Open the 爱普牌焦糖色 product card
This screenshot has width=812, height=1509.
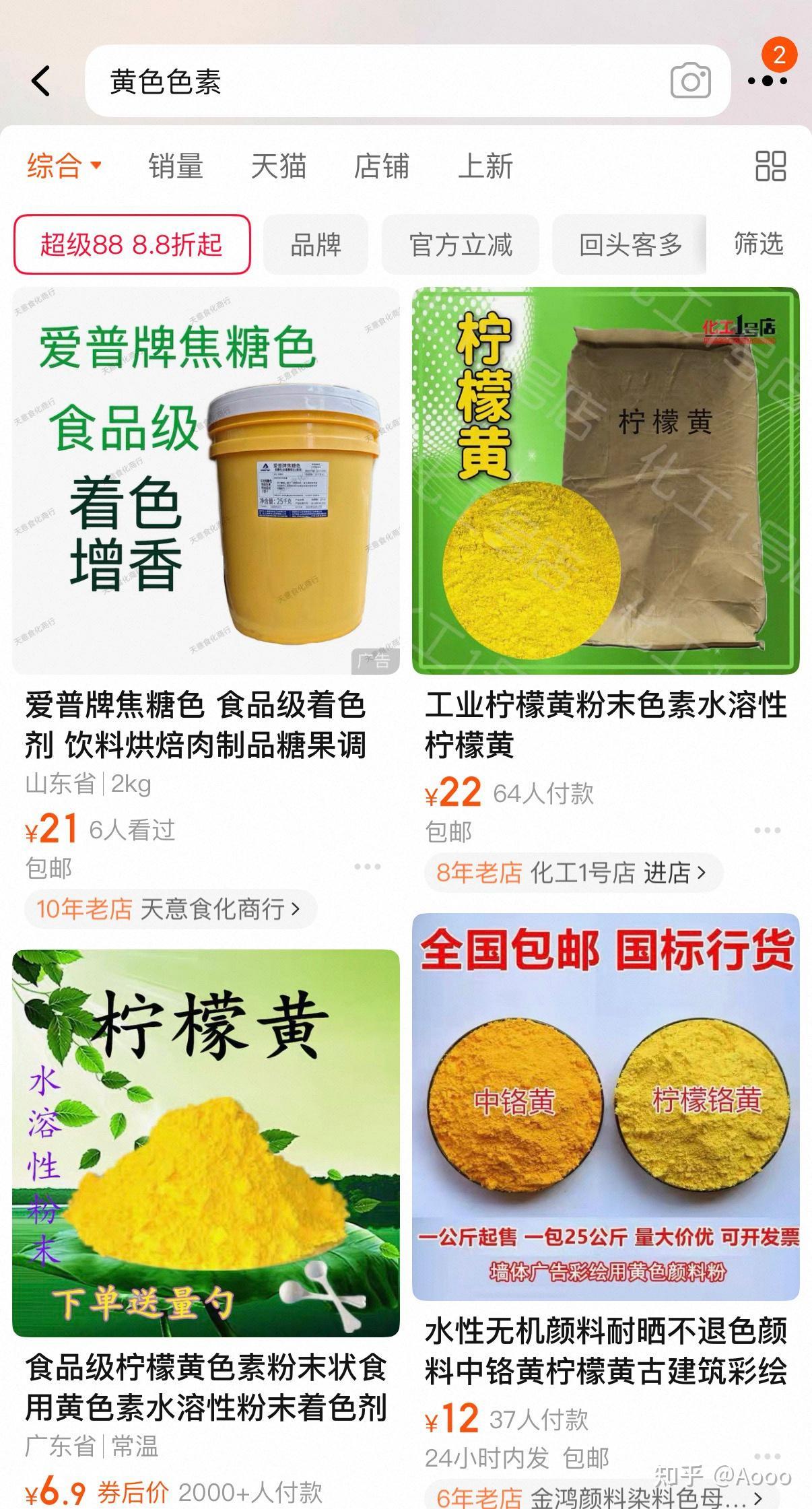pos(206,481)
